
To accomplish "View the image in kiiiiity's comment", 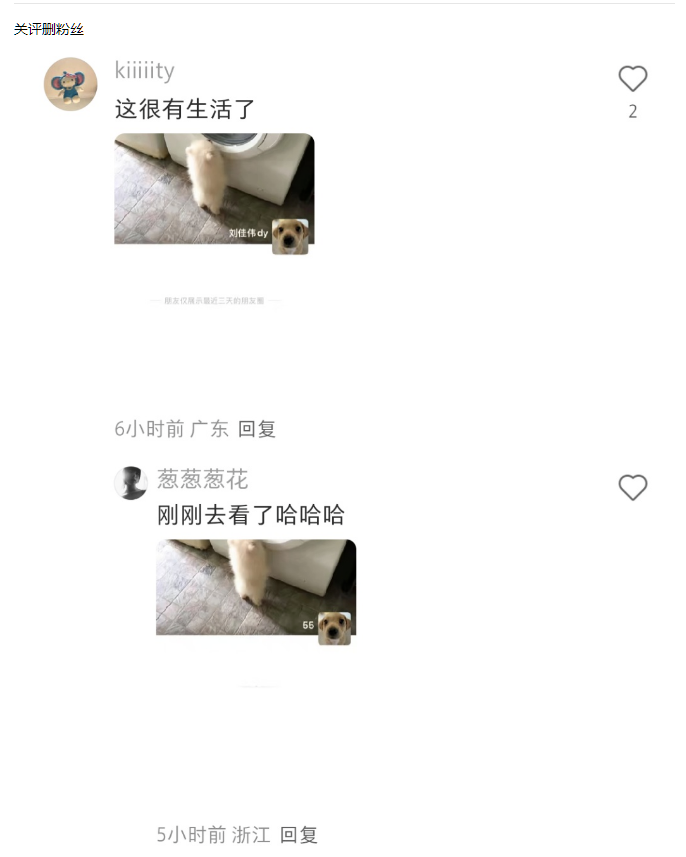I will [214, 190].
